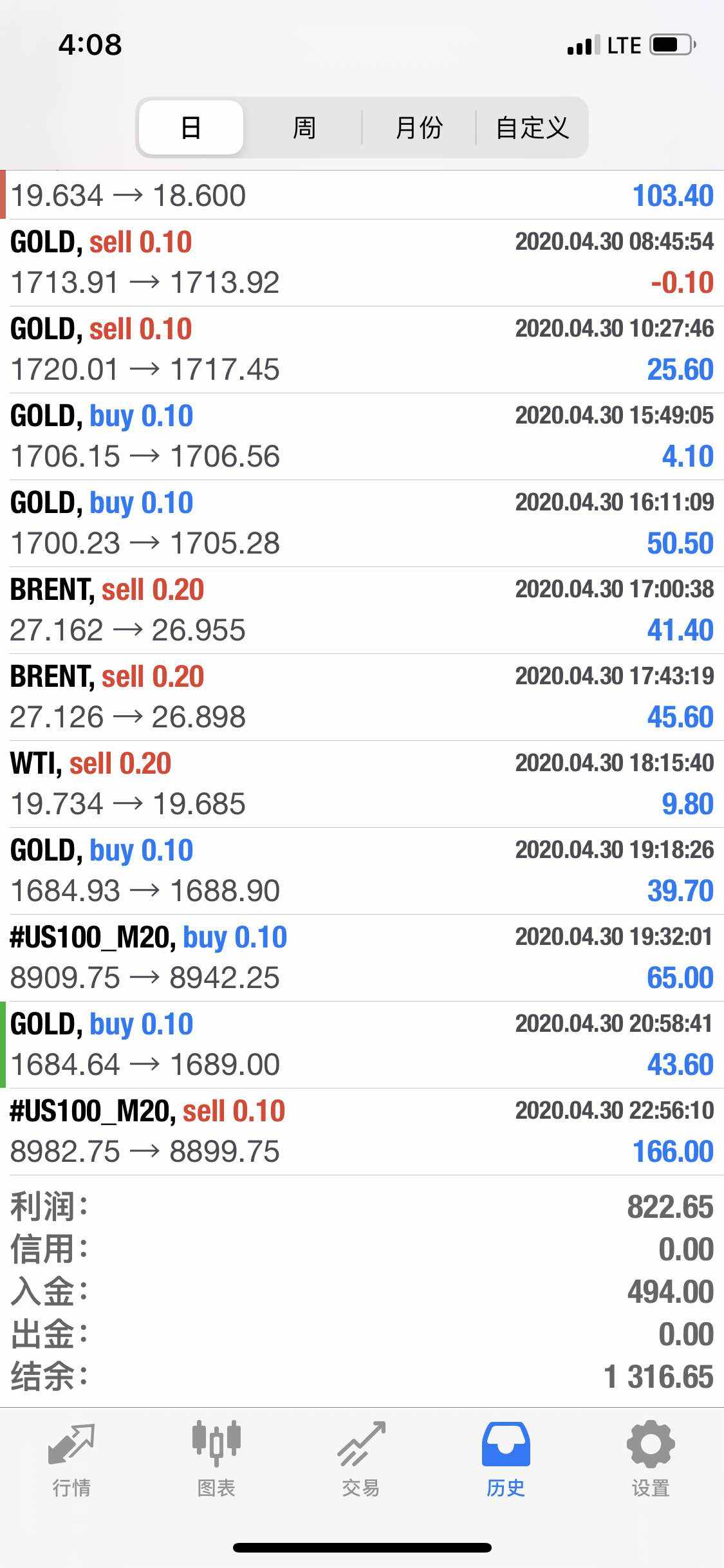Open the 行情 quotes tab
The image size is (724, 1568).
tap(71, 1459)
